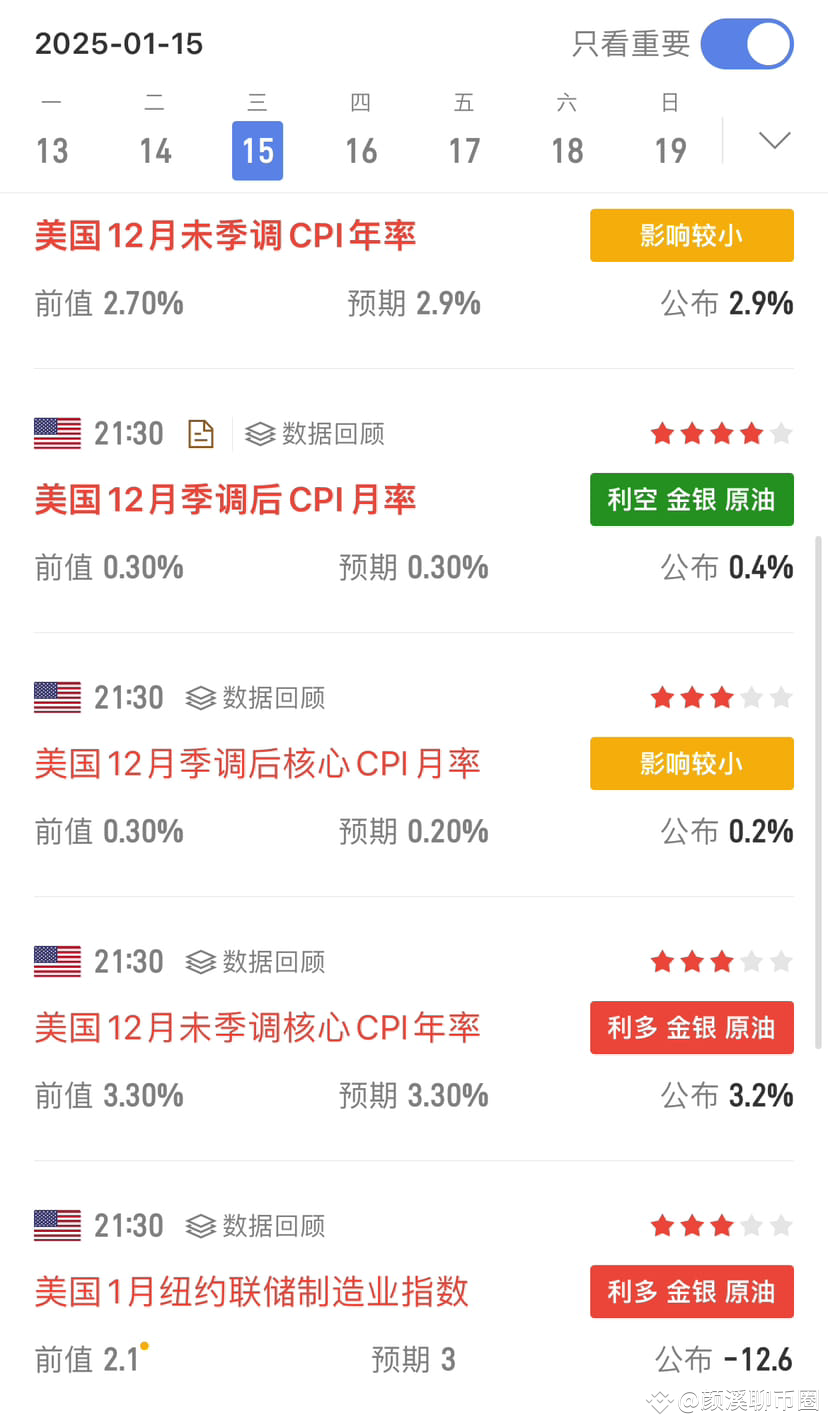Select Thursday date 16 in the week bar
828x1423 pixels.
point(361,150)
